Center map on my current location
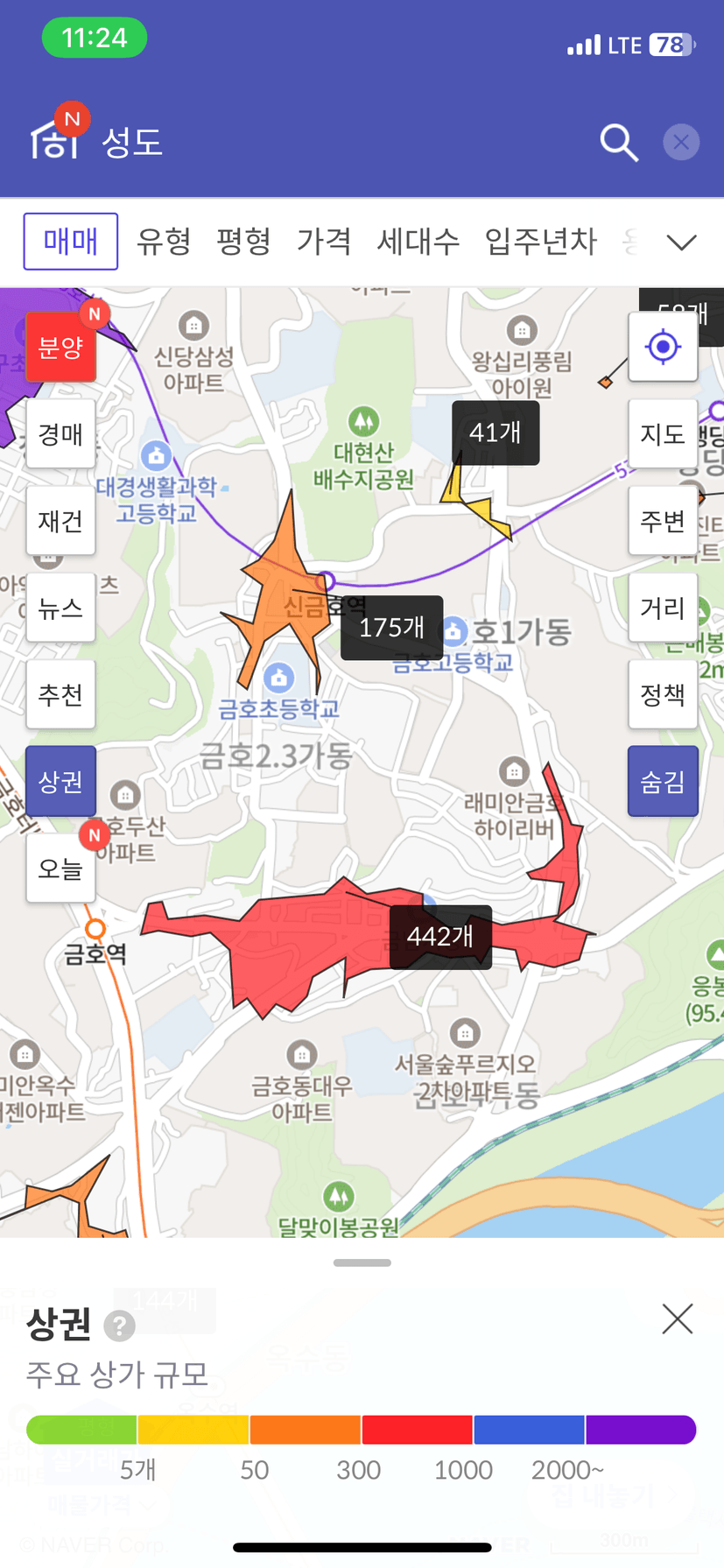This screenshot has width=724, height=1568. click(663, 348)
